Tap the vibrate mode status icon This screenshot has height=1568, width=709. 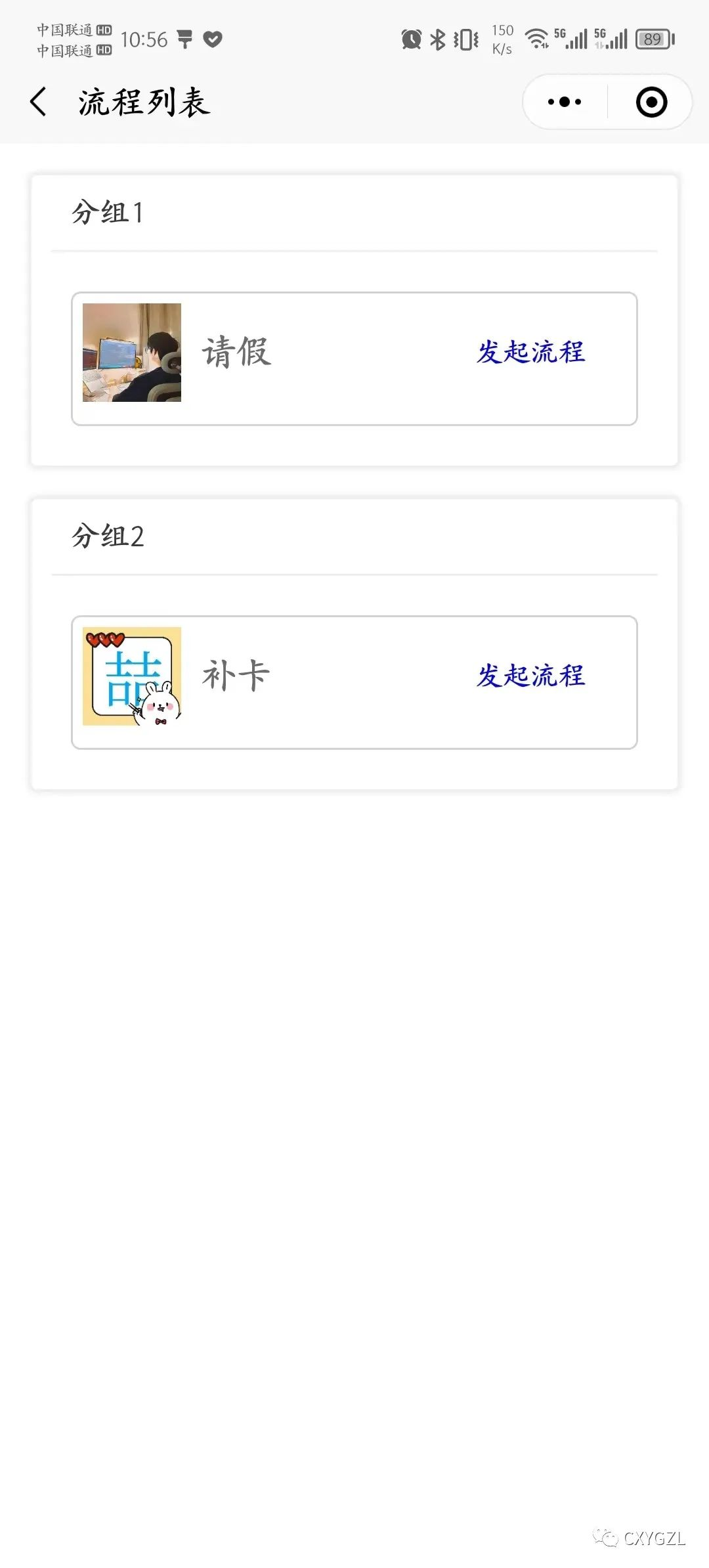[x=463, y=40]
